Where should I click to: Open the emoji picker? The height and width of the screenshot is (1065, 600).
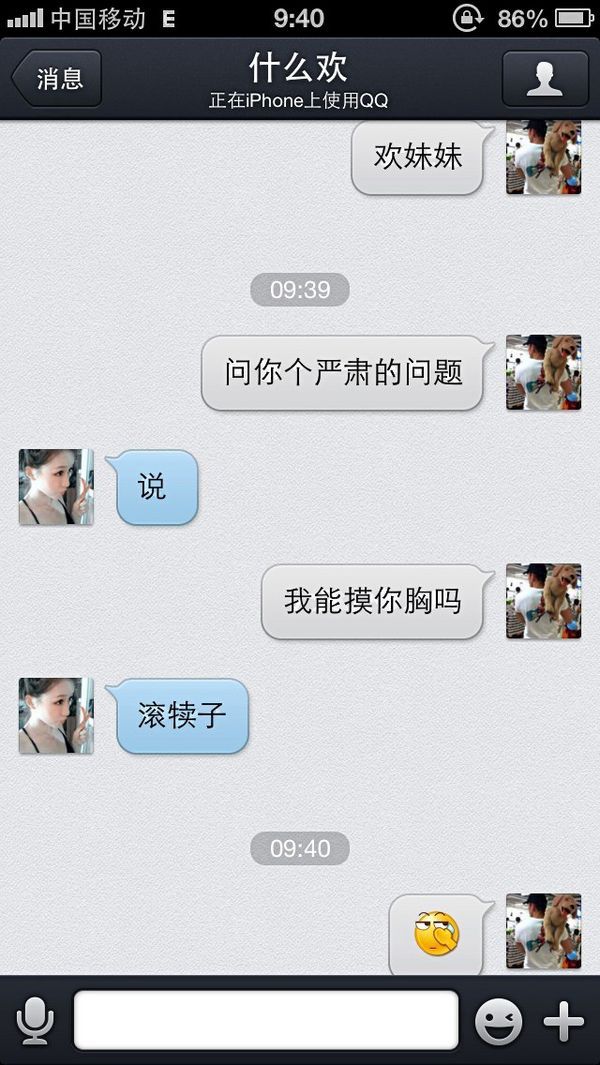pyautogui.click(x=498, y=1021)
